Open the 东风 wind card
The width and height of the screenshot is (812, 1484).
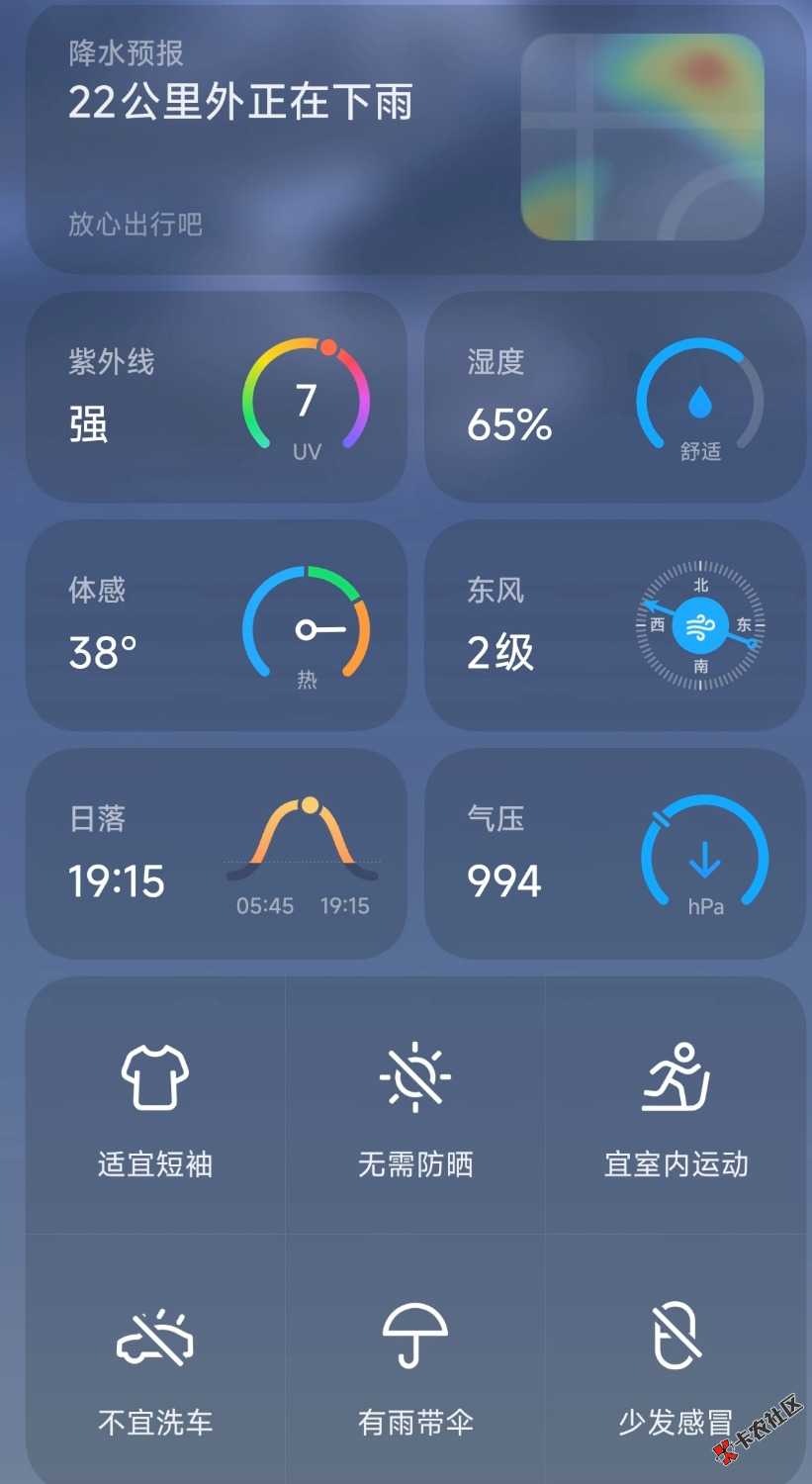615,625
